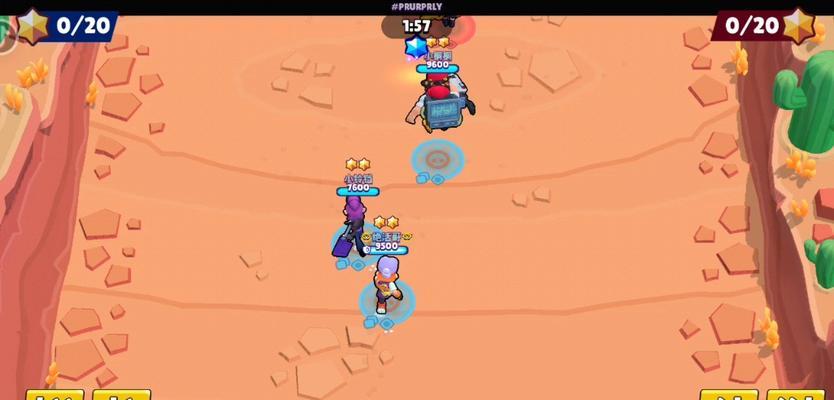
Task: Tap the step-forward replay button
Action: (x=728, y=396)
